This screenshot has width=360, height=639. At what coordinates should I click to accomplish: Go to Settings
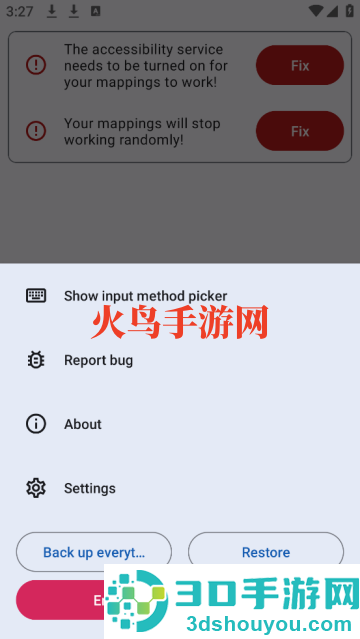click(180, 488)
